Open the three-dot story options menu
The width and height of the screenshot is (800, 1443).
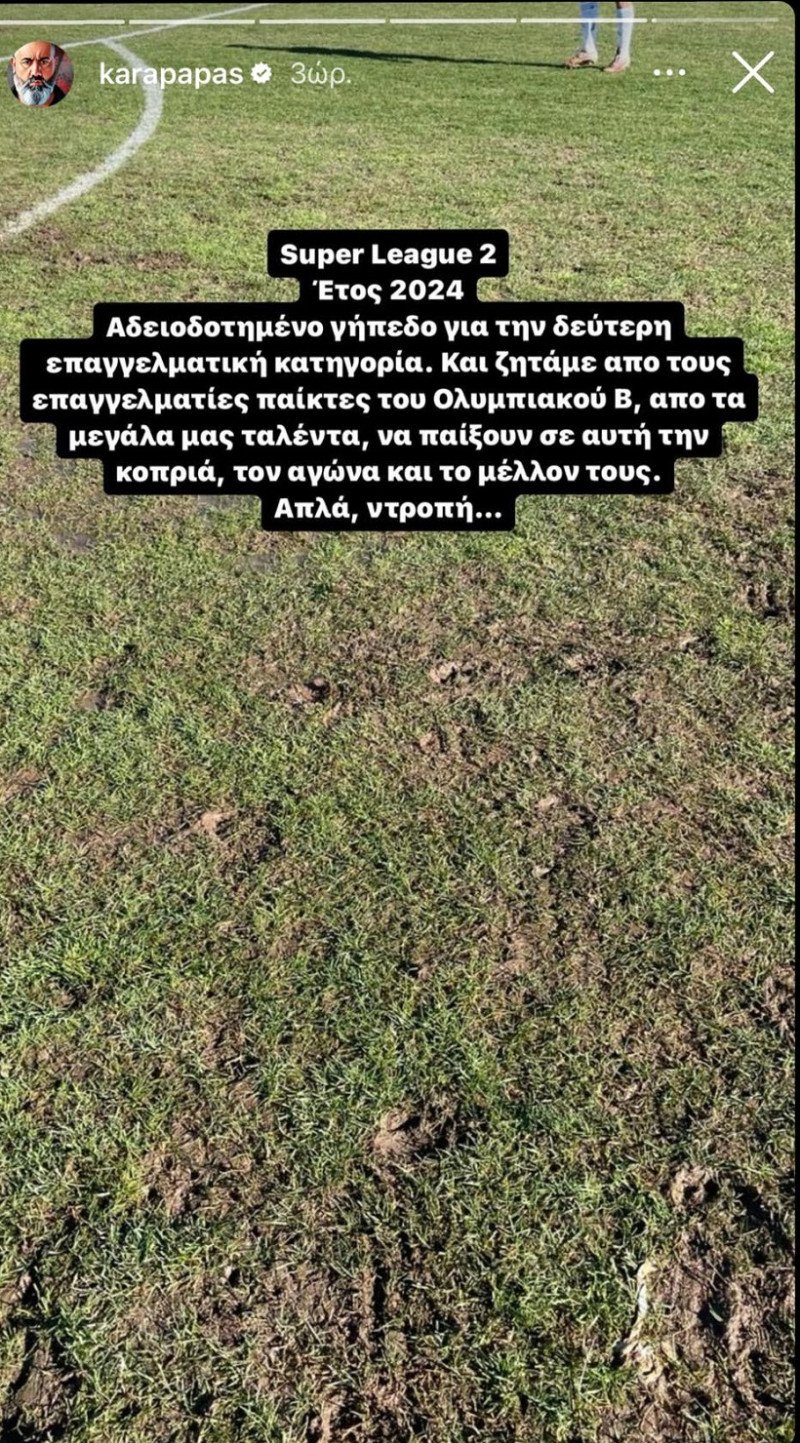click(x=669, y=73)
